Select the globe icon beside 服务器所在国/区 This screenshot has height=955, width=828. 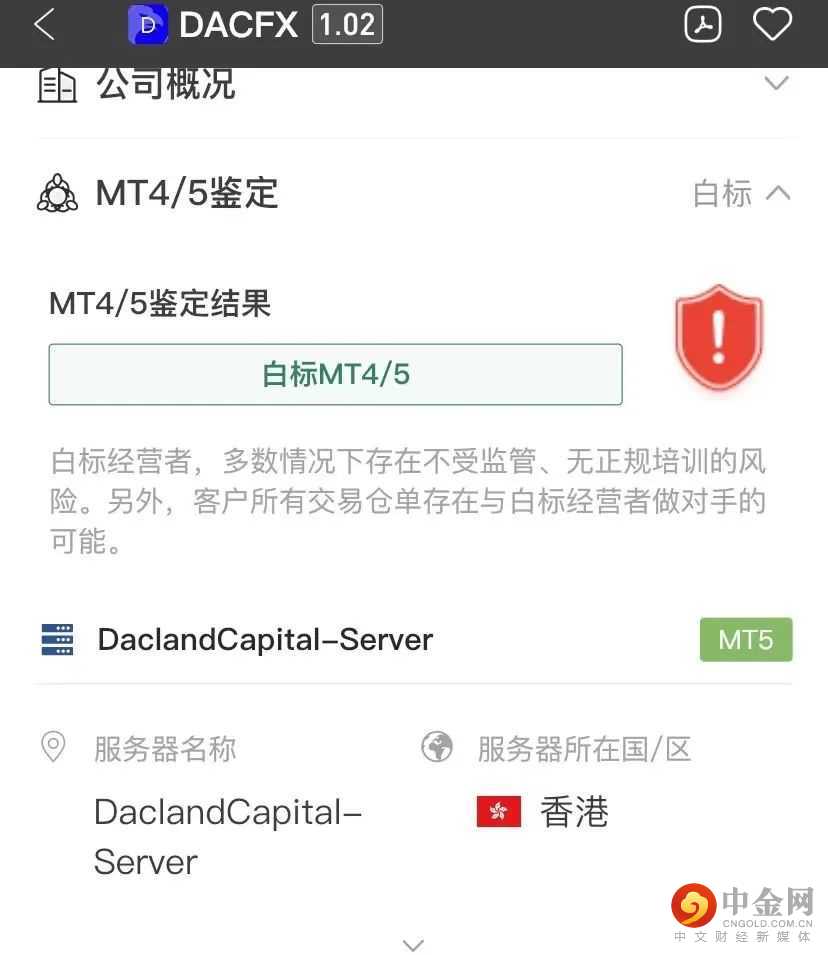[437, 747]
